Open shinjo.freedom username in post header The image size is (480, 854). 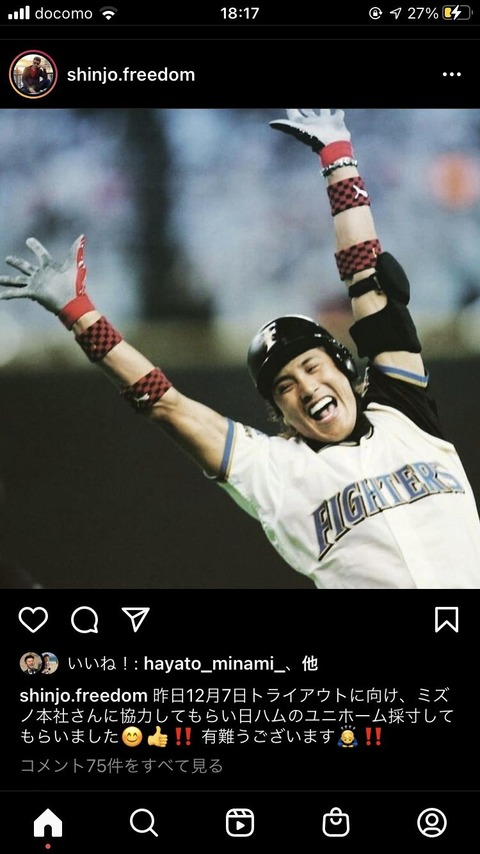[131, 75]
